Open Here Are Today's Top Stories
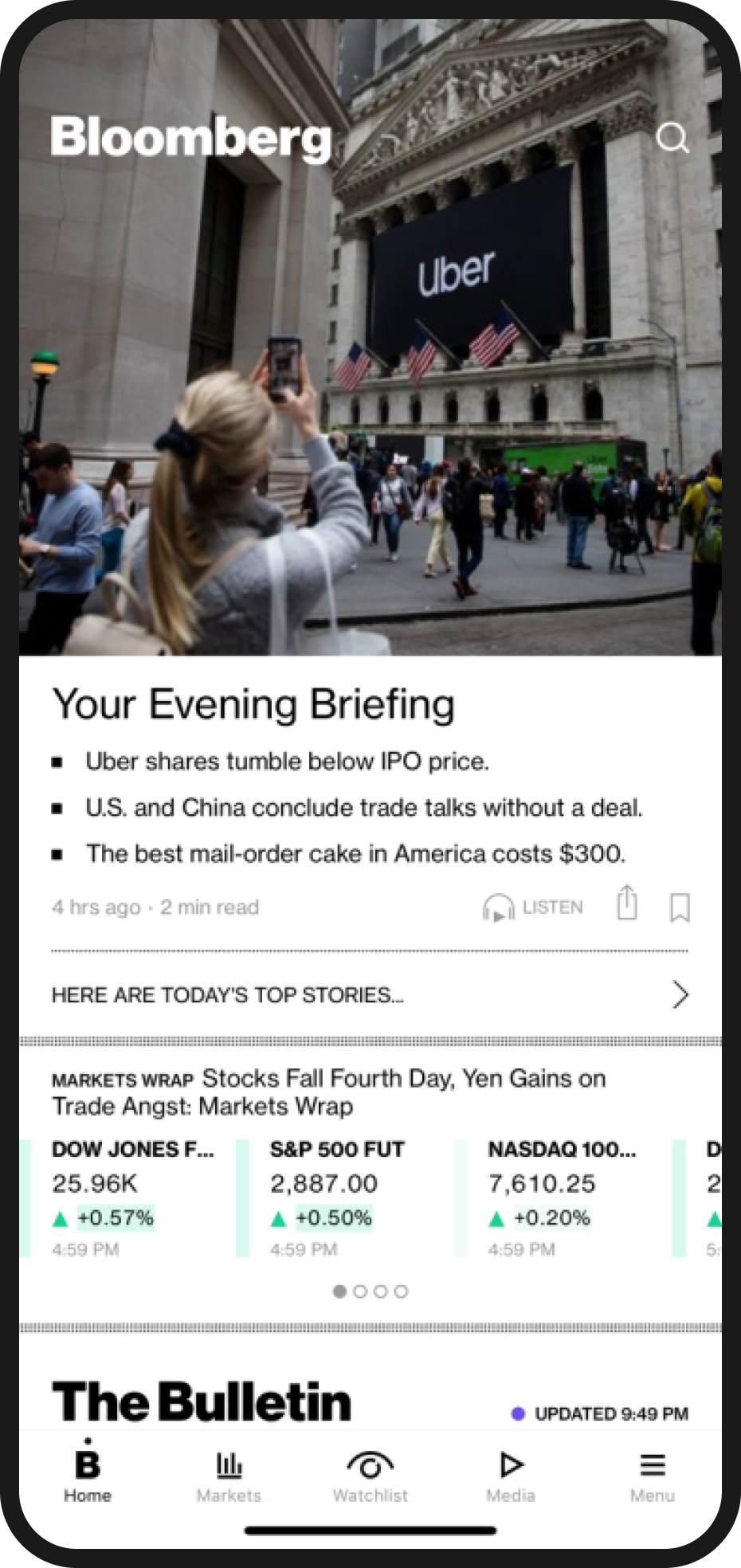741x1568 pixels. (370, 994)
